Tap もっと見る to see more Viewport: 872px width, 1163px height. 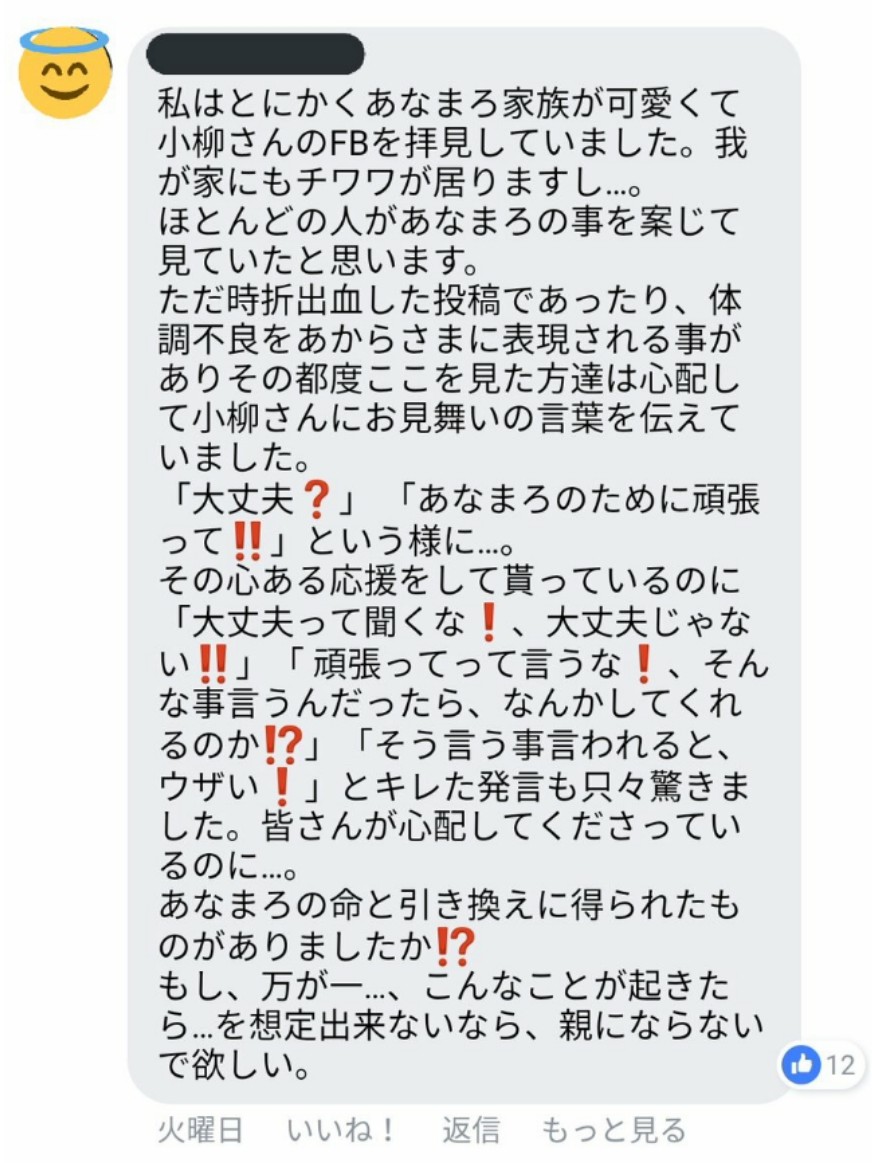pyautogui.click(x=613, y=1130)
